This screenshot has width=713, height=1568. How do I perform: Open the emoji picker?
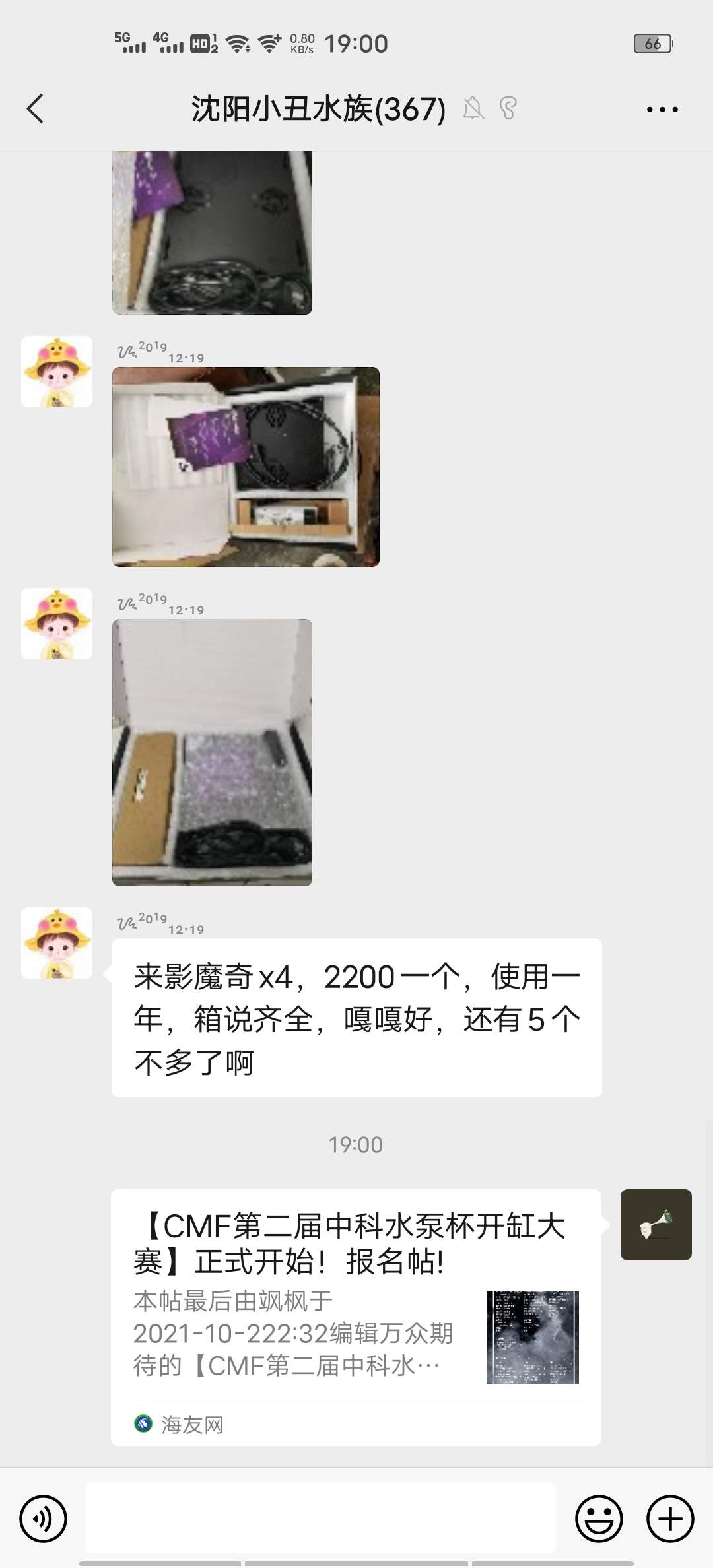pos(599,1519)
